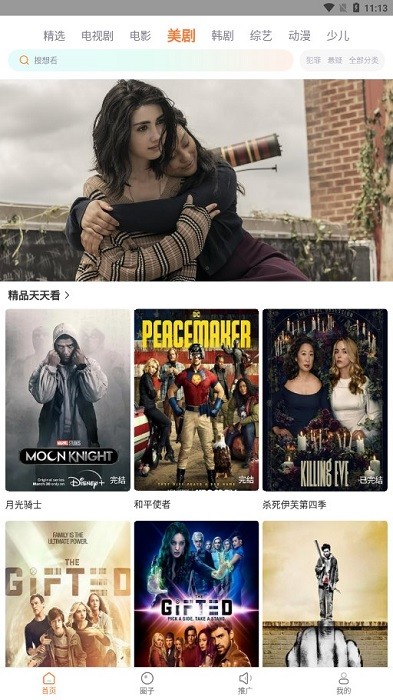Open the 推广 tab
Image resolution: width=393 pixels, height=700 pixels.
pos(245,683)
